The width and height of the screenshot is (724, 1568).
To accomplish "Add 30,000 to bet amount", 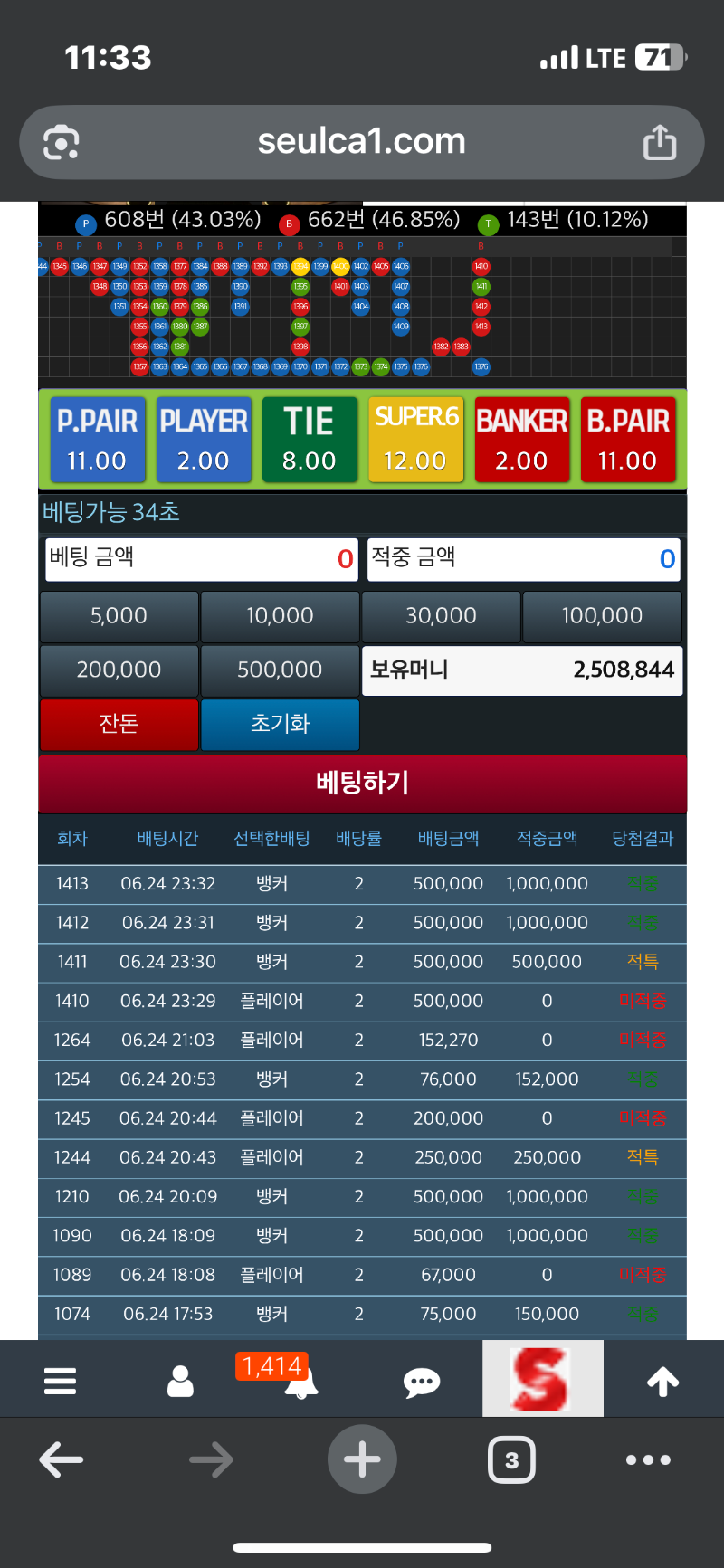I will [x=441, y=616].
